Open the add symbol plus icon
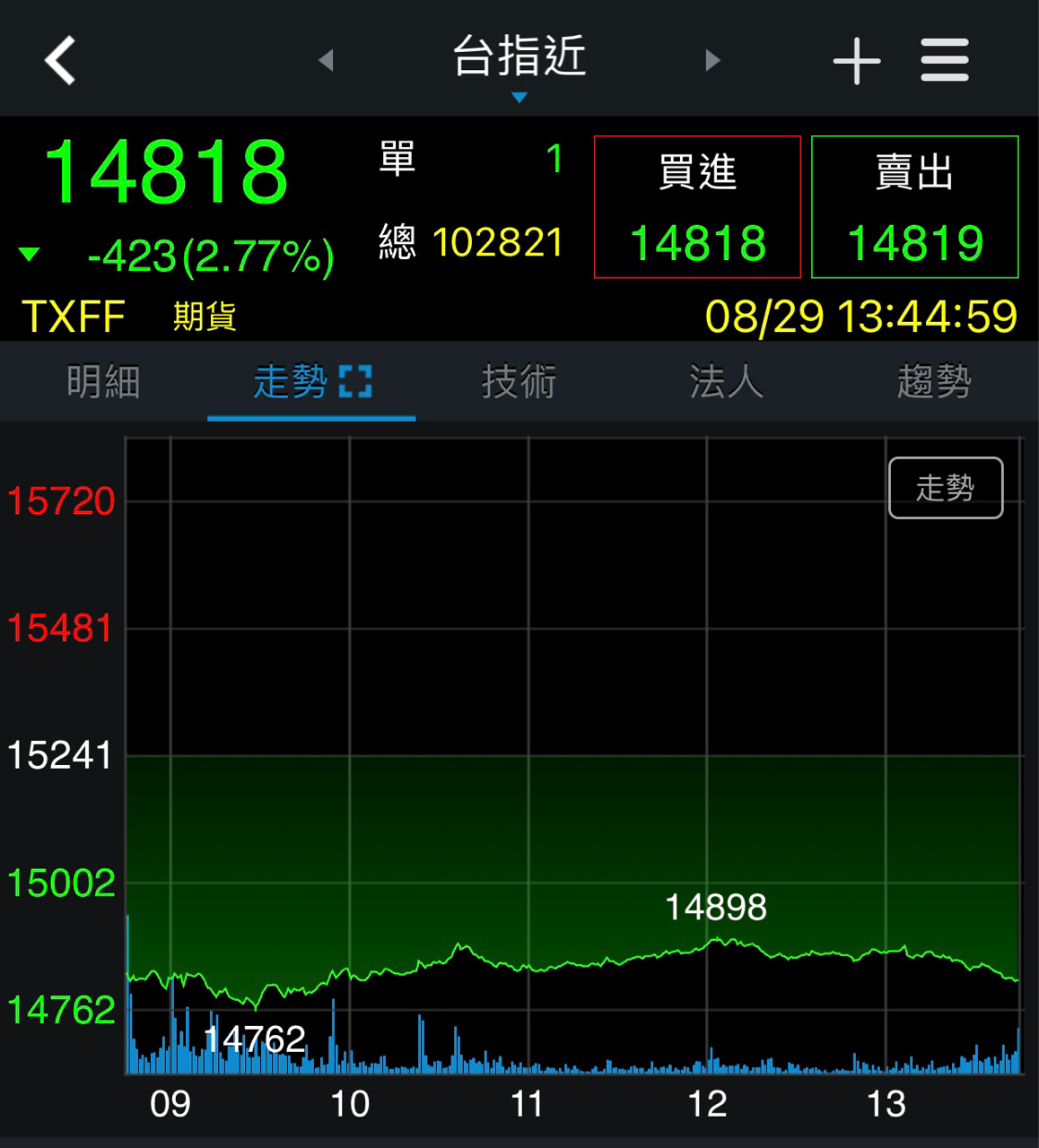Image resolution: width=1039 pixels, height=1148 pixels. click(x=857, y=60)
